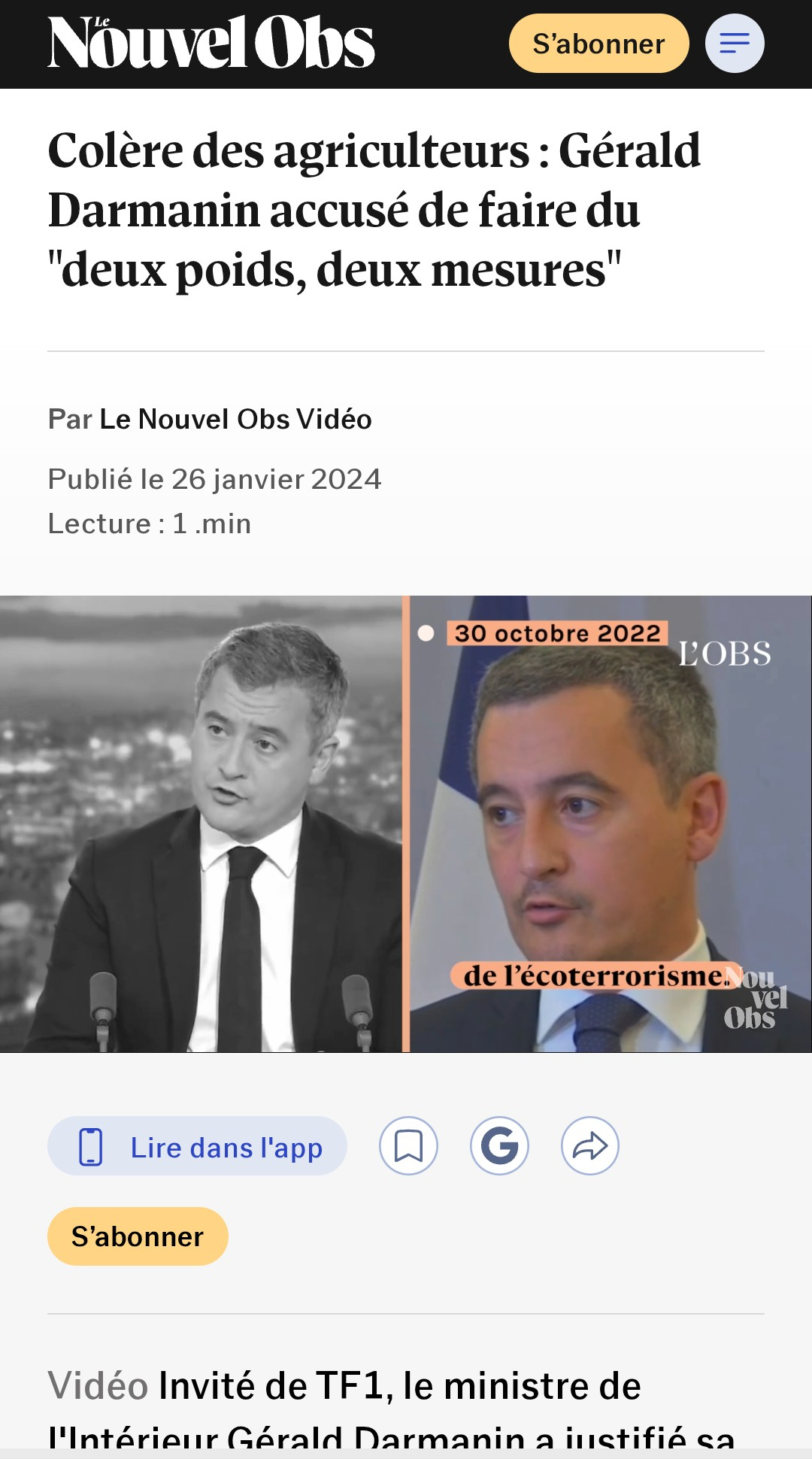Image resolution: width=812 pixels, height=1459 pixels.
Task: Bookmark this article
Action: click(408, 1146)
